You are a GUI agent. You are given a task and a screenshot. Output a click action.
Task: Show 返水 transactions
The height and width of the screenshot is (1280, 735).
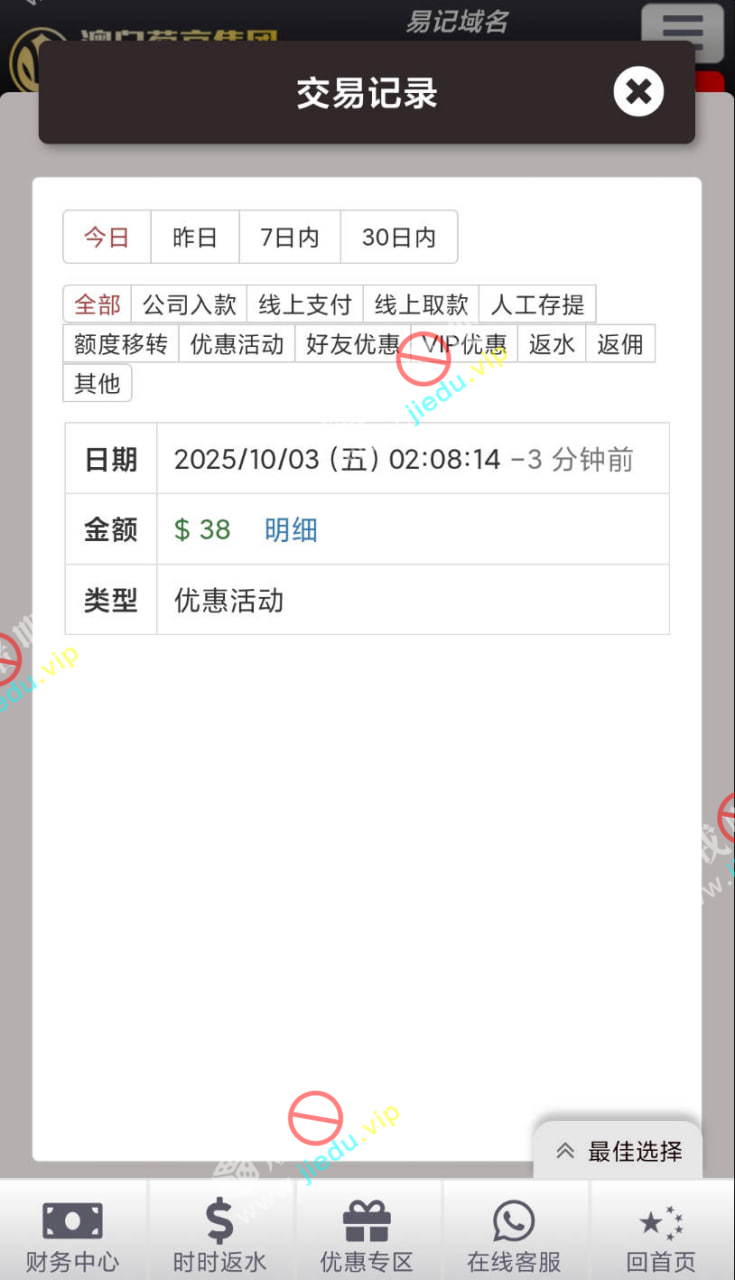552,344
